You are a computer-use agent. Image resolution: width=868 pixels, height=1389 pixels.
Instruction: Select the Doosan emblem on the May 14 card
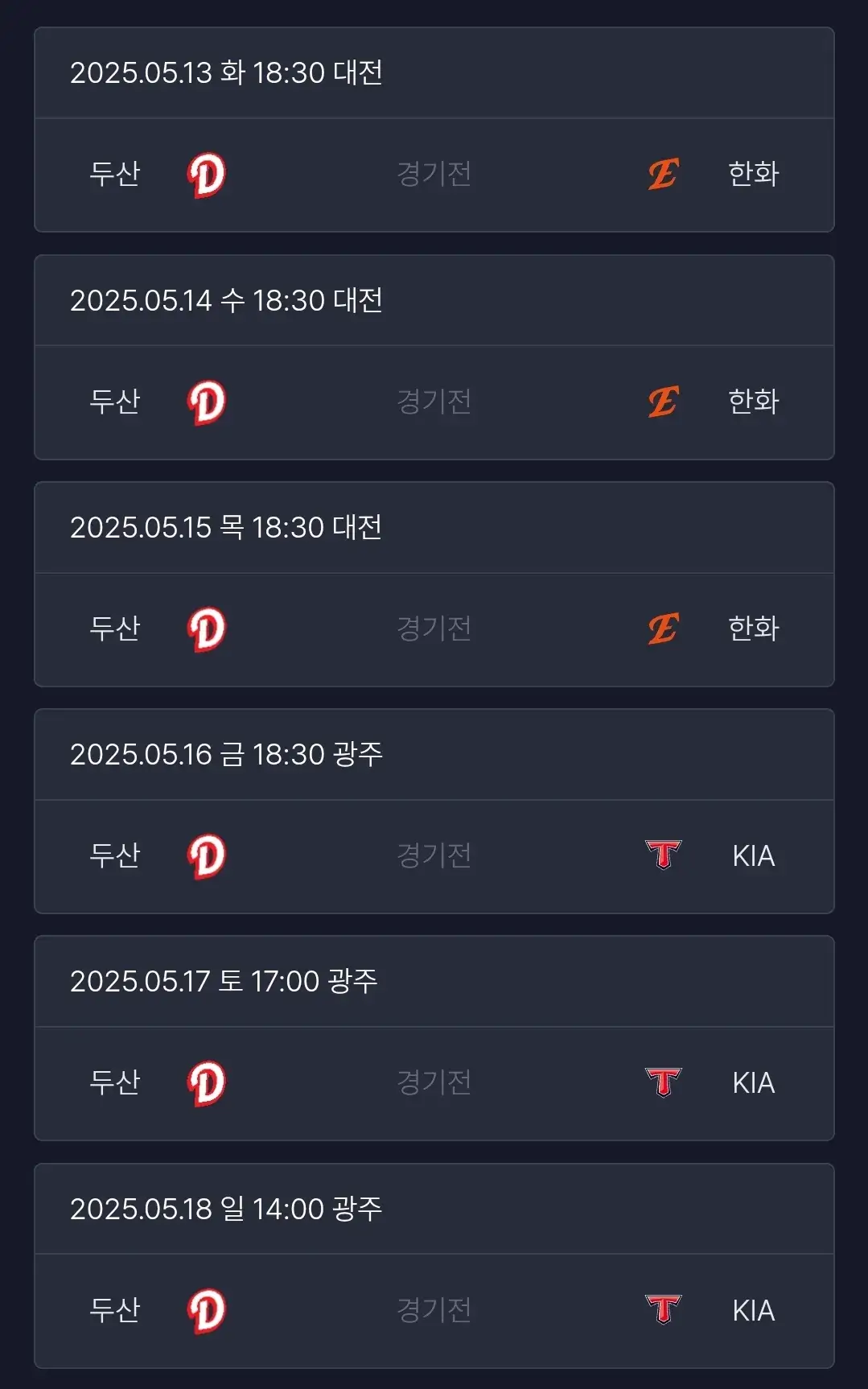[x=208, y=402]
